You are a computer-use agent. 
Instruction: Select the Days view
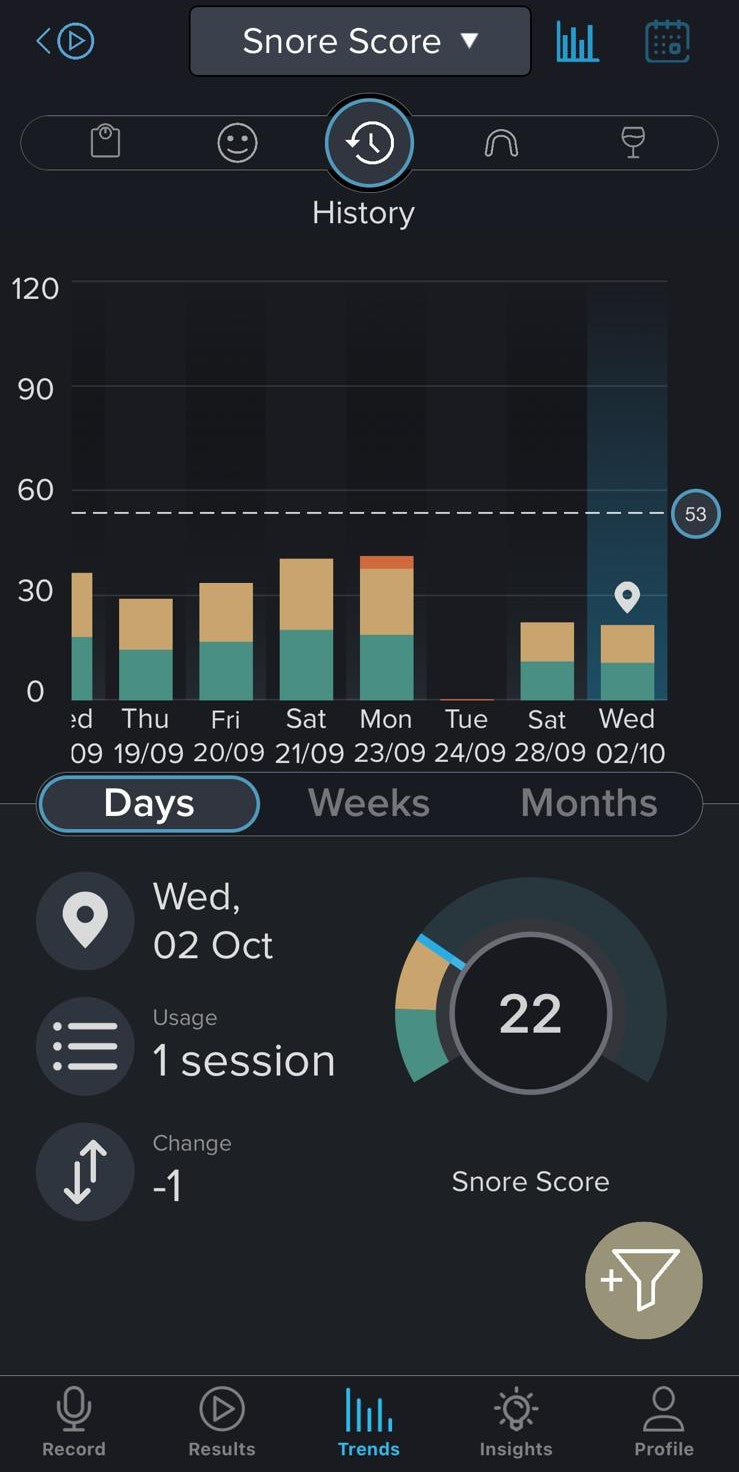pyautogui.click(x=149, y=803)
